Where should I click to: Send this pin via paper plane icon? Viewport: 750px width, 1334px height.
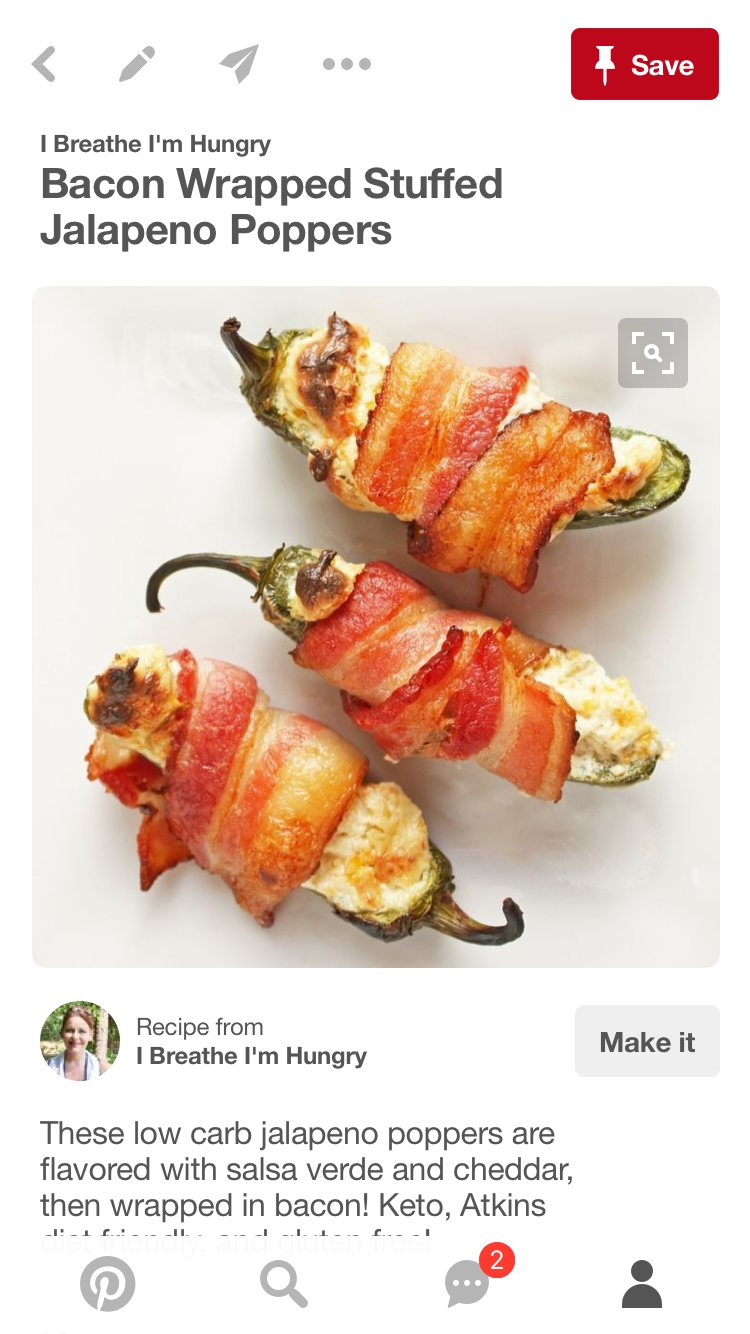click(x=240, y=64)
